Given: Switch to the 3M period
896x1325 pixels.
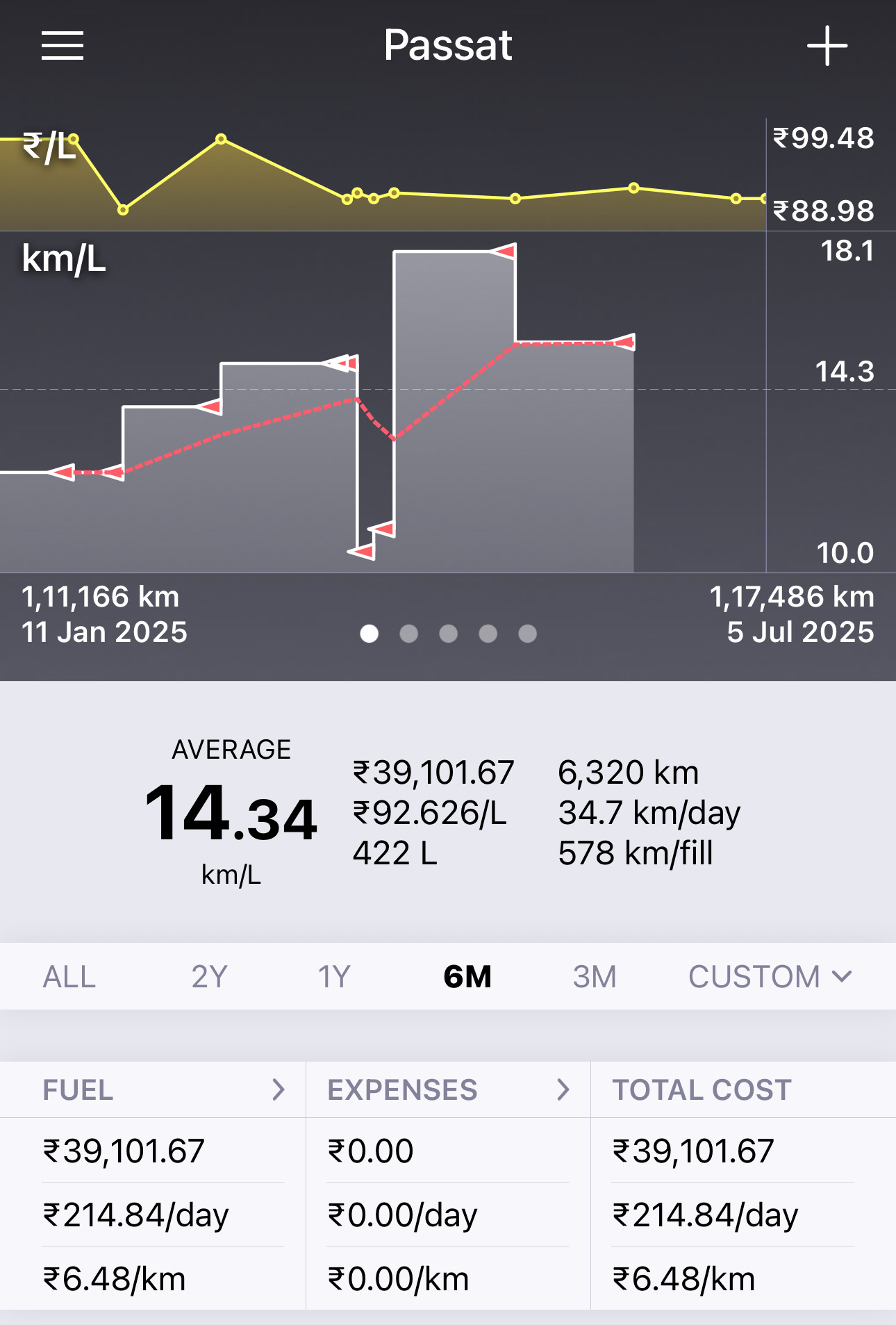Looking at the screenshot, I should pyautogui.click(x=595, y=977).
